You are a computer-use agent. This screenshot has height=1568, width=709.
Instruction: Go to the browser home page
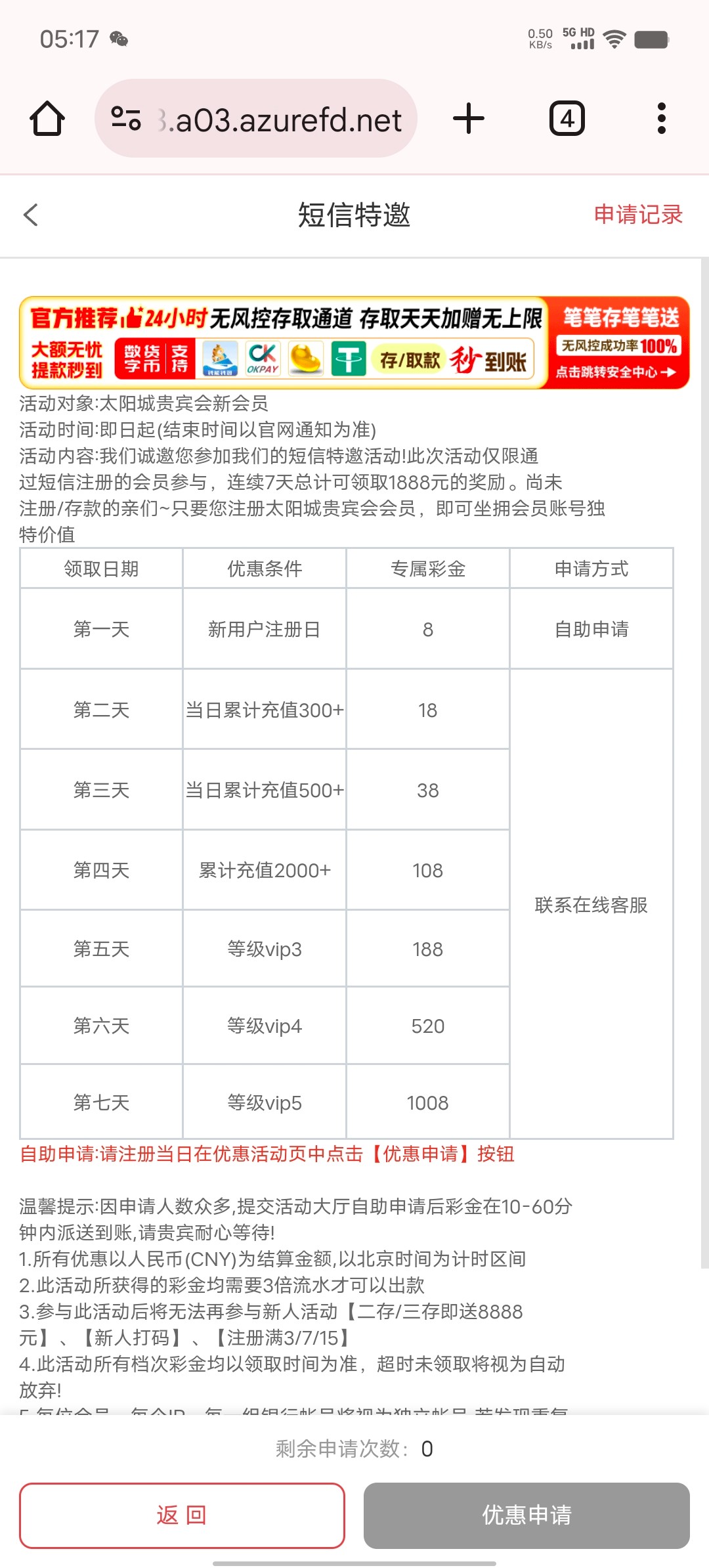[47, 119]
